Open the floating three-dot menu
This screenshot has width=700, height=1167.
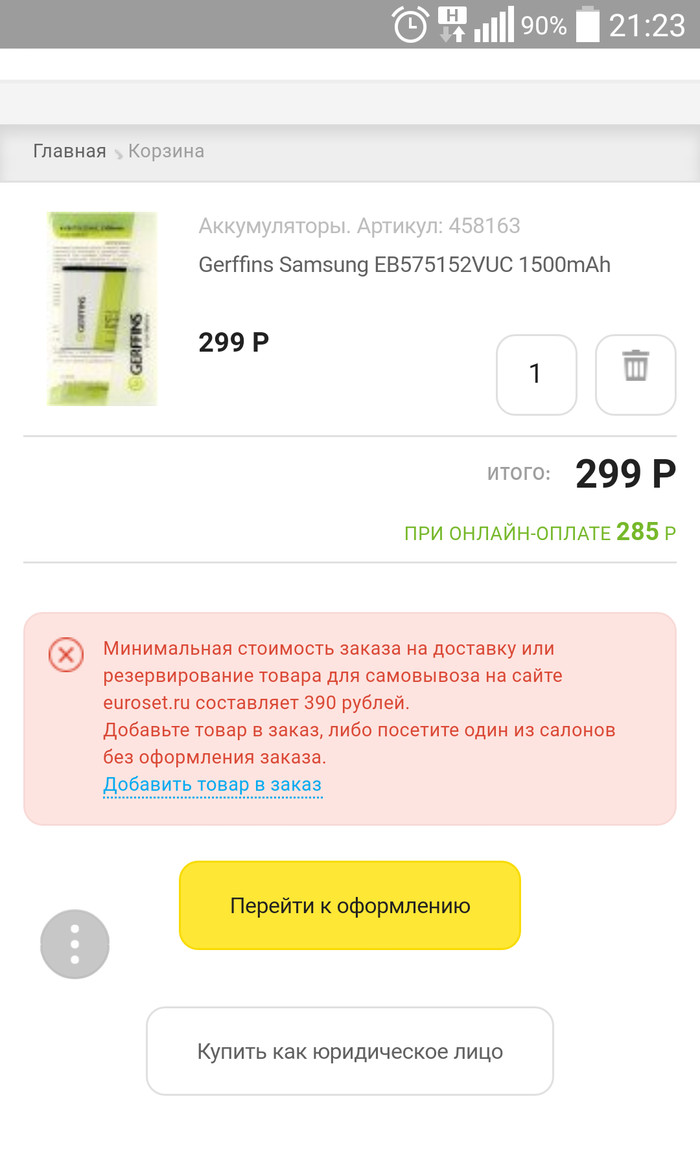pyautogui.click(x=75, y=944)
